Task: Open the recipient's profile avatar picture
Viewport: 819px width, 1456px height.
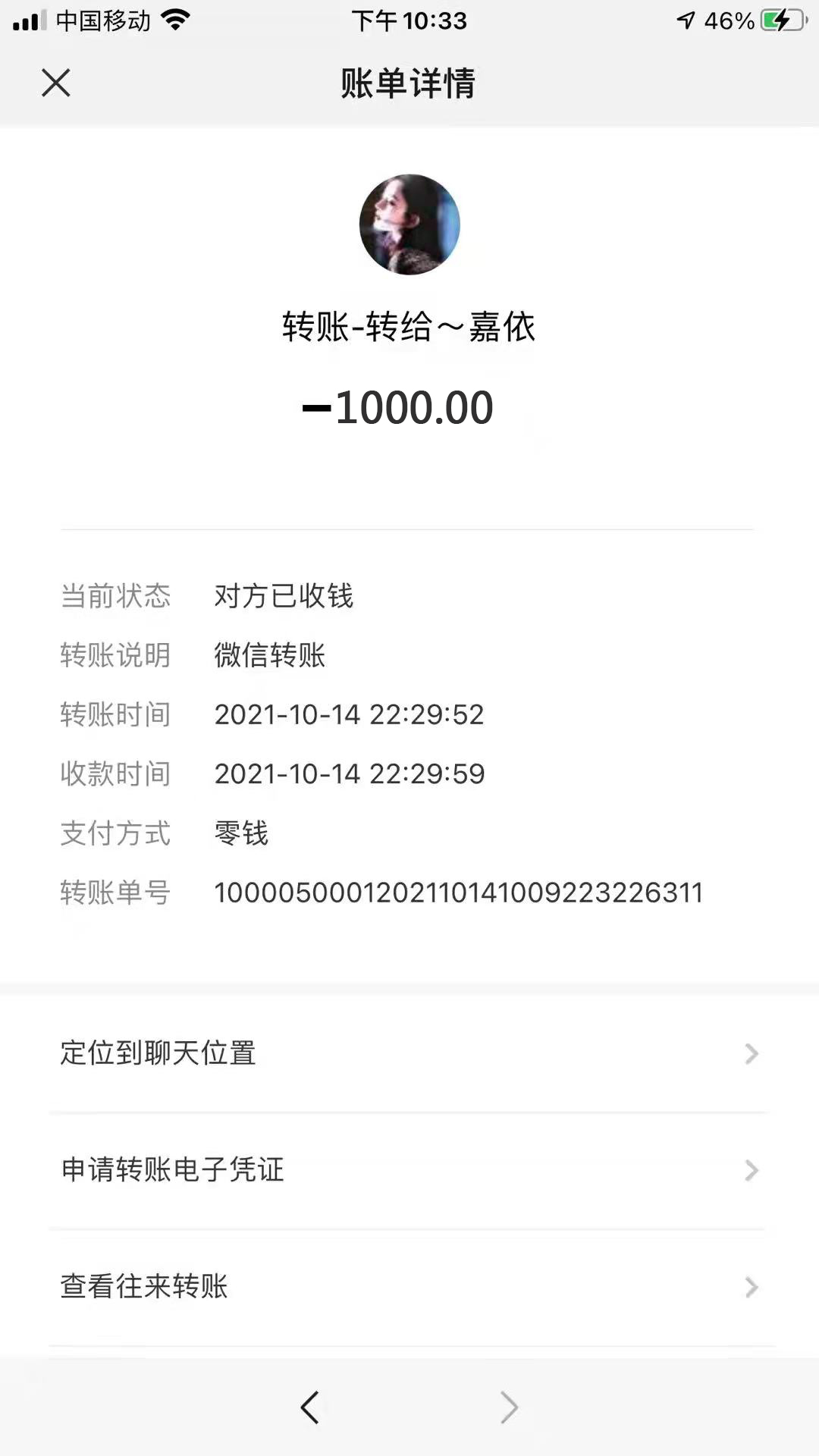Action: [409, 223]
